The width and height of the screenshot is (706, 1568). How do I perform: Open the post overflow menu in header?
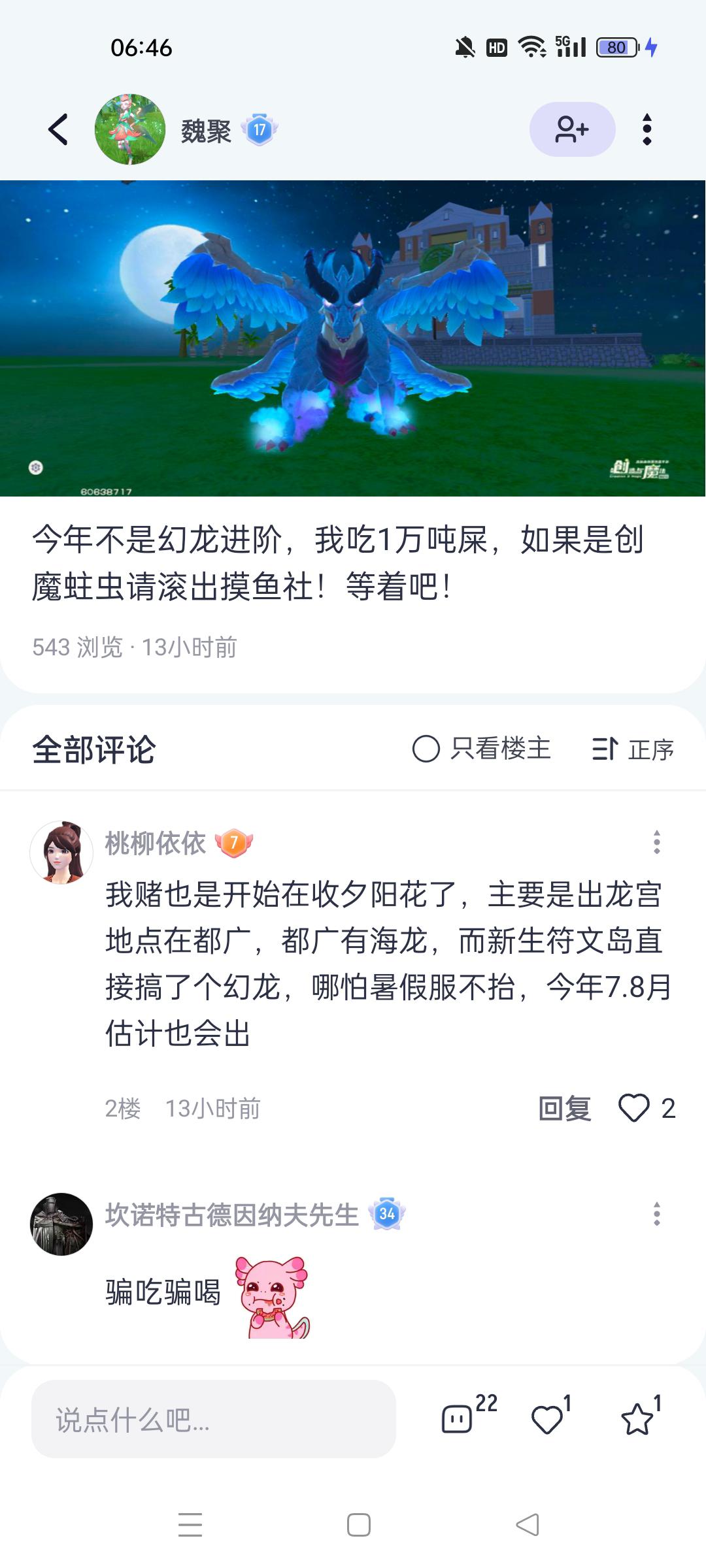pos(647,129)
